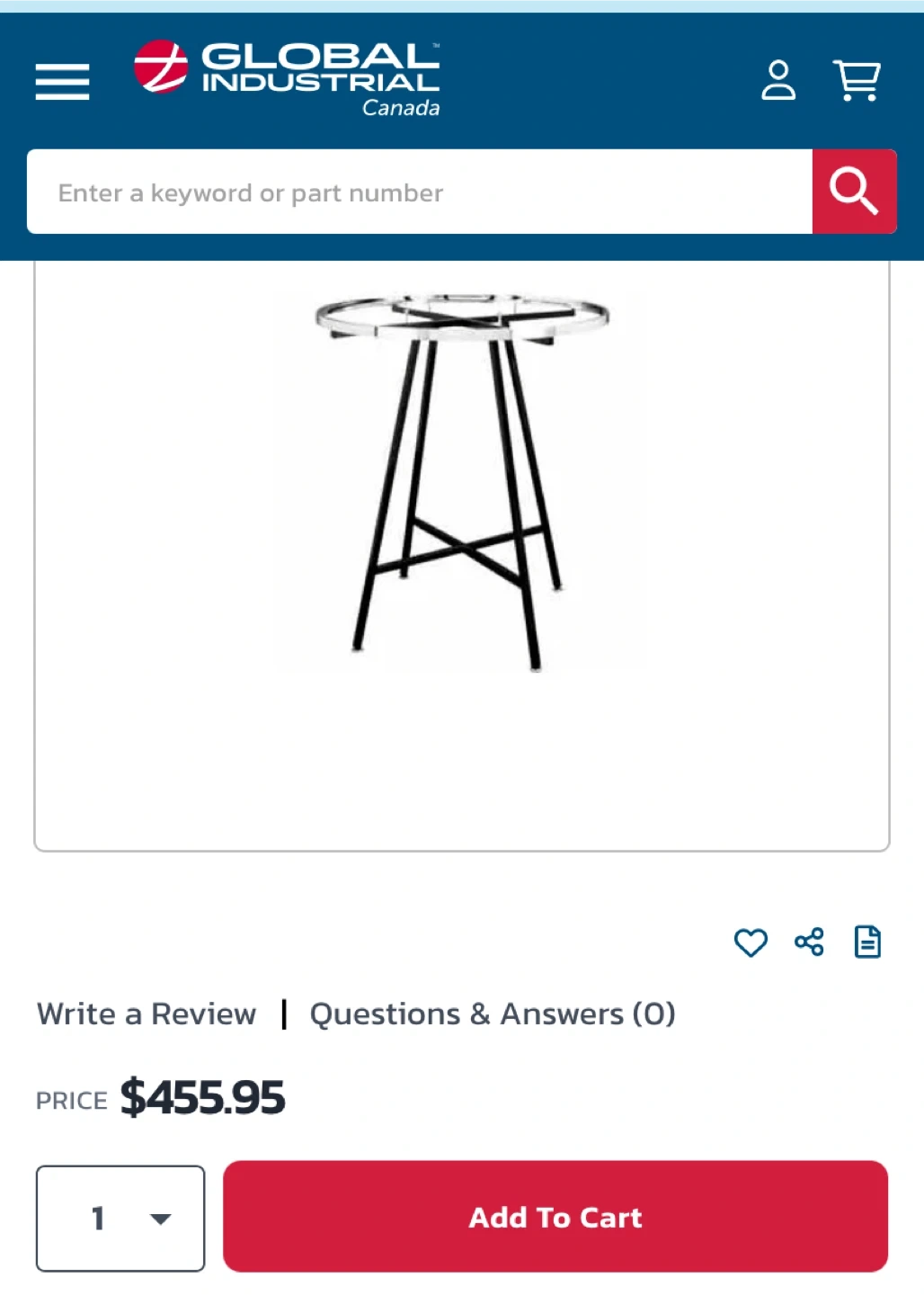View the shopping cart
This screenshot has height=1295, width=924.
[x=857, y=80]
